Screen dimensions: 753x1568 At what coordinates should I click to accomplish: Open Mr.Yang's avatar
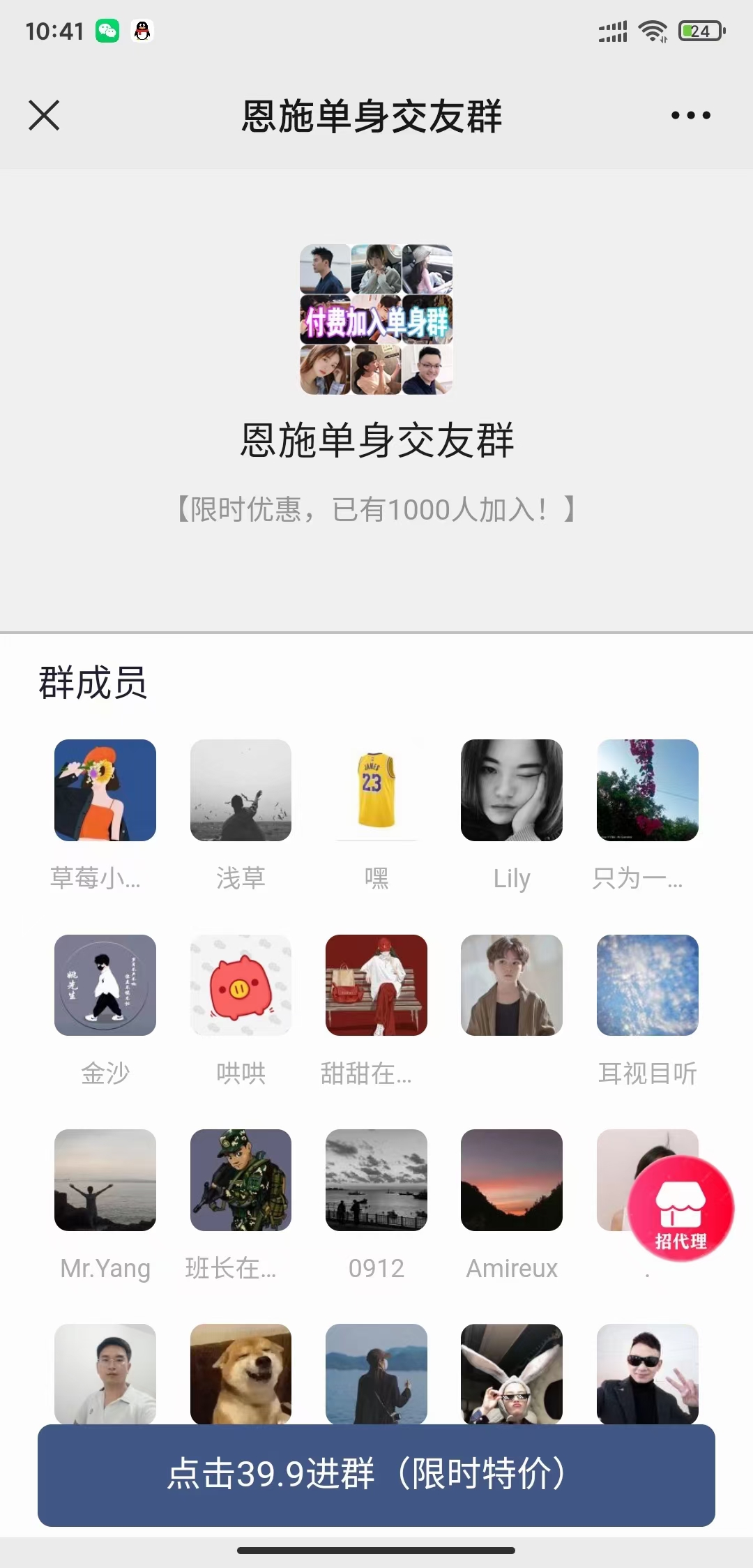(105, 1179)
